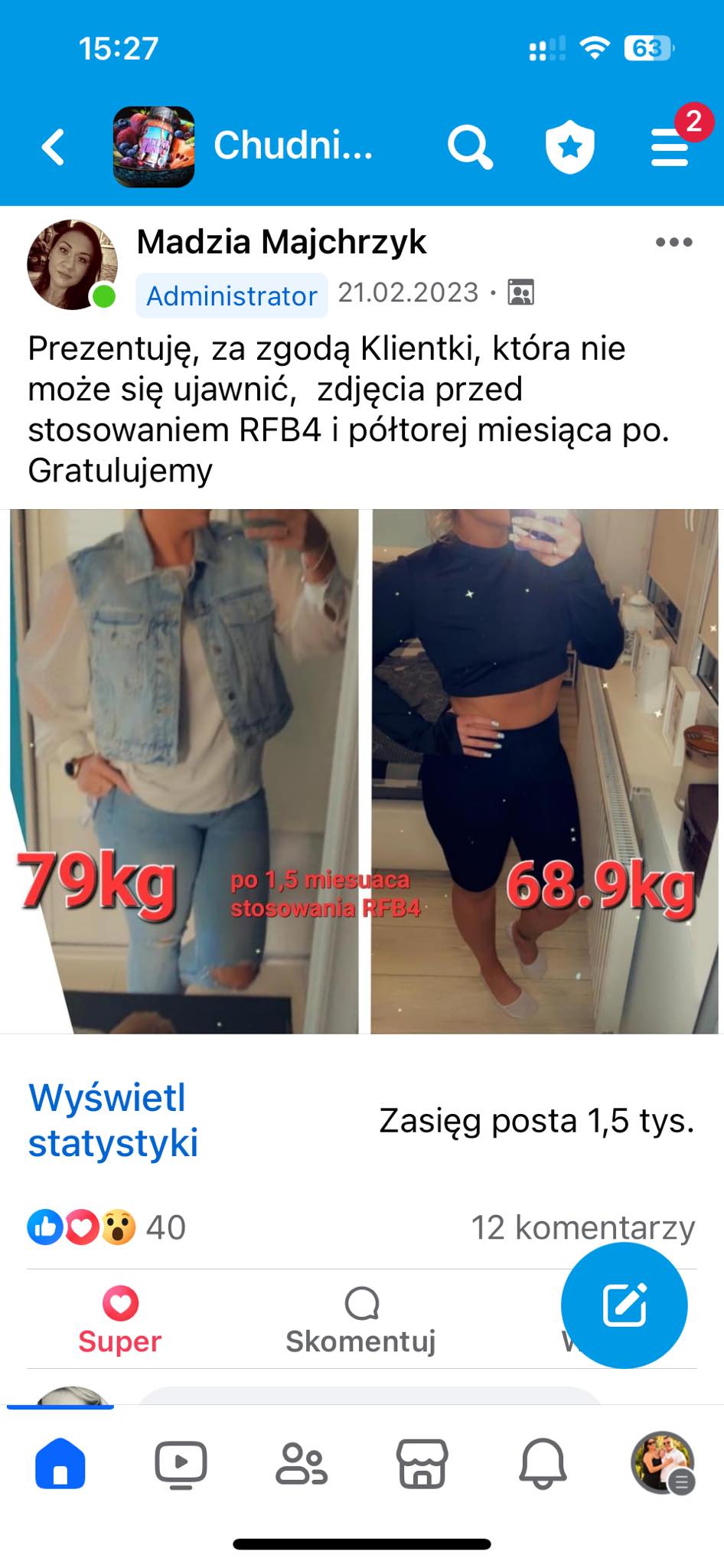The height and width of the screenshot is (1568, 724).
Task: Go back using the header arrow
Action: coord(54,147)
